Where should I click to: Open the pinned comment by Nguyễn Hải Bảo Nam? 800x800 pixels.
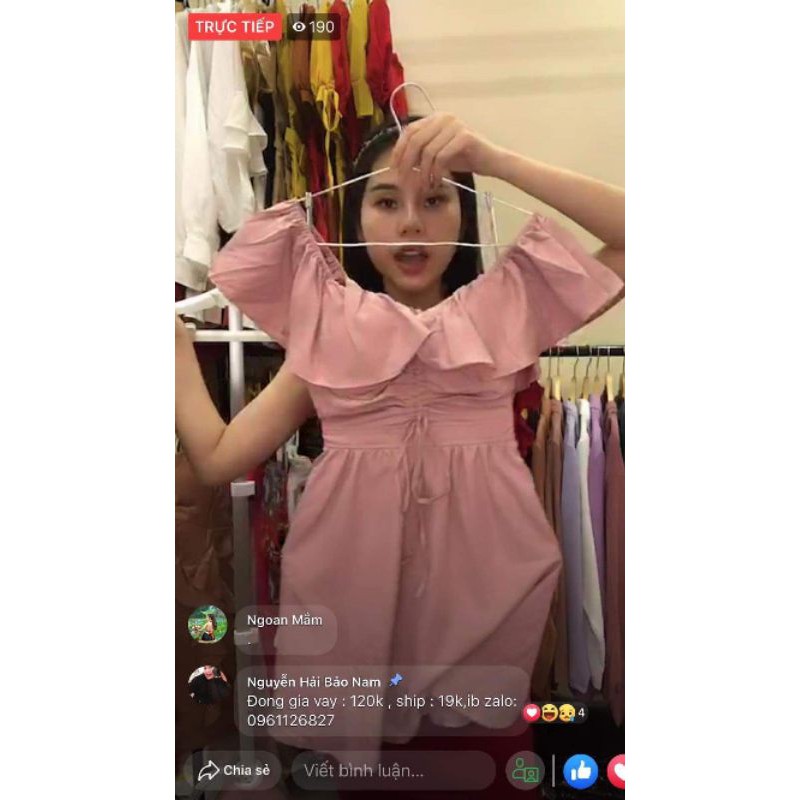click(x=382, y=701)
